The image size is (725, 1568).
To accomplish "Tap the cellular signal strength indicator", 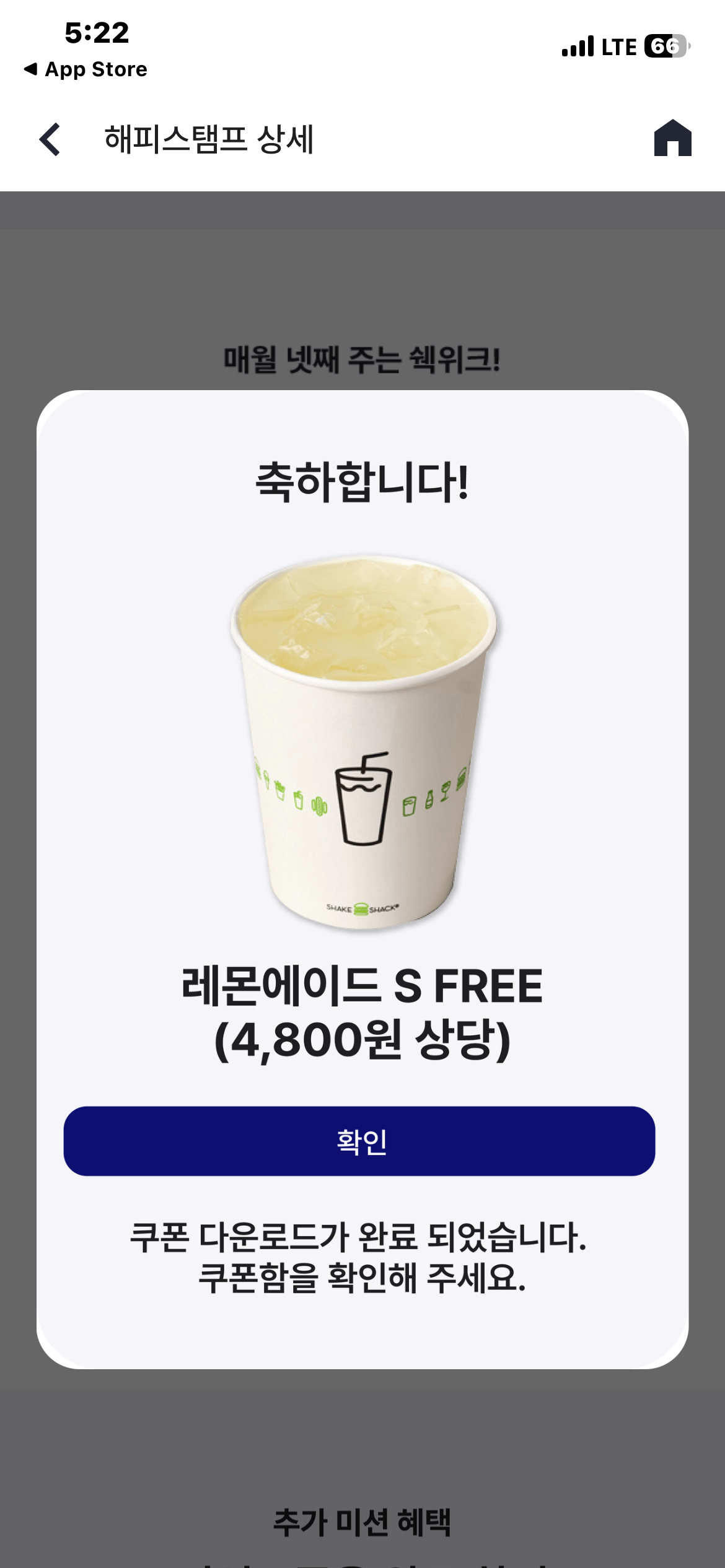I will (x=576, y=45).
